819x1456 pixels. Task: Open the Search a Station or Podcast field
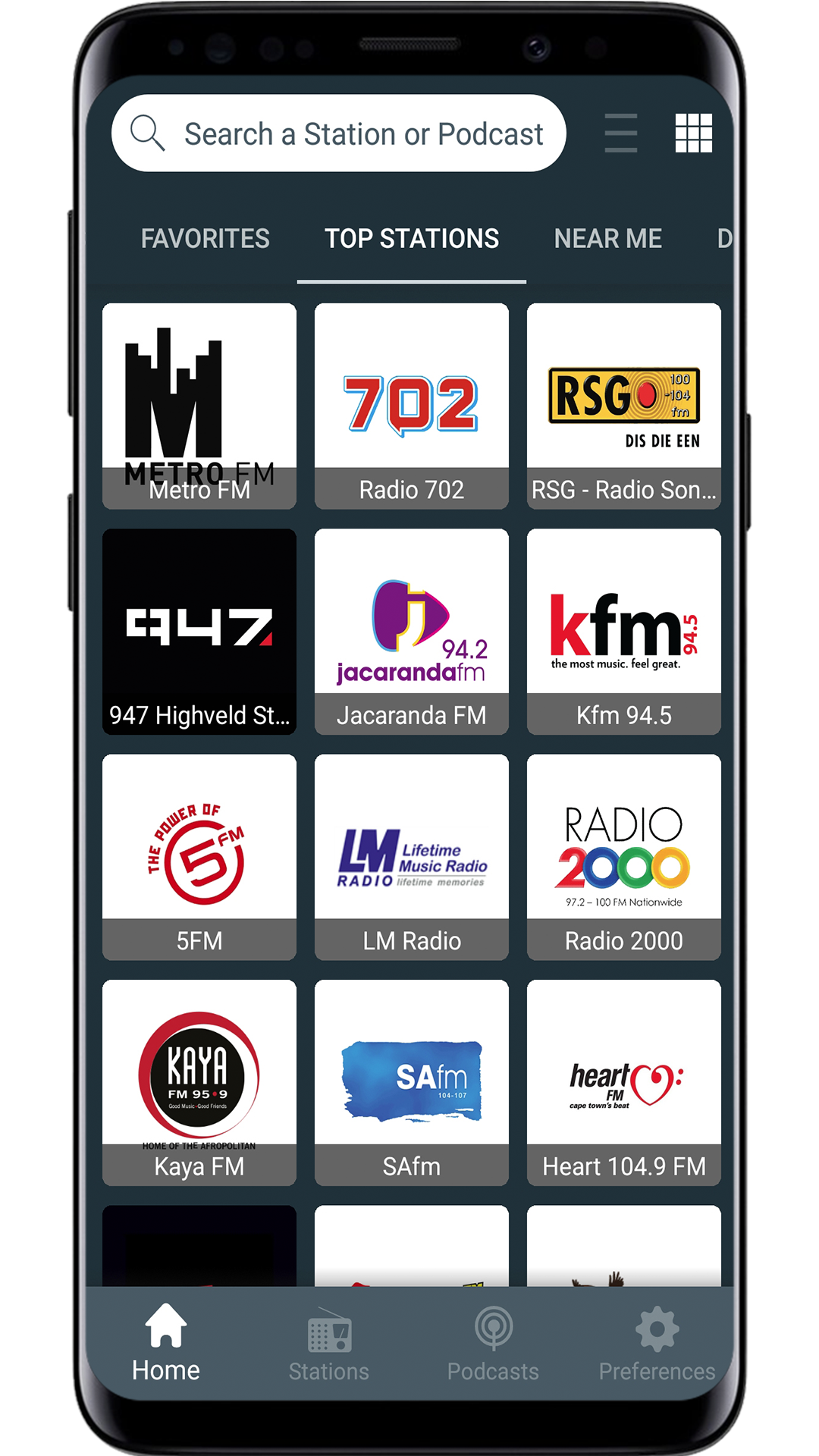pos(339,133)
